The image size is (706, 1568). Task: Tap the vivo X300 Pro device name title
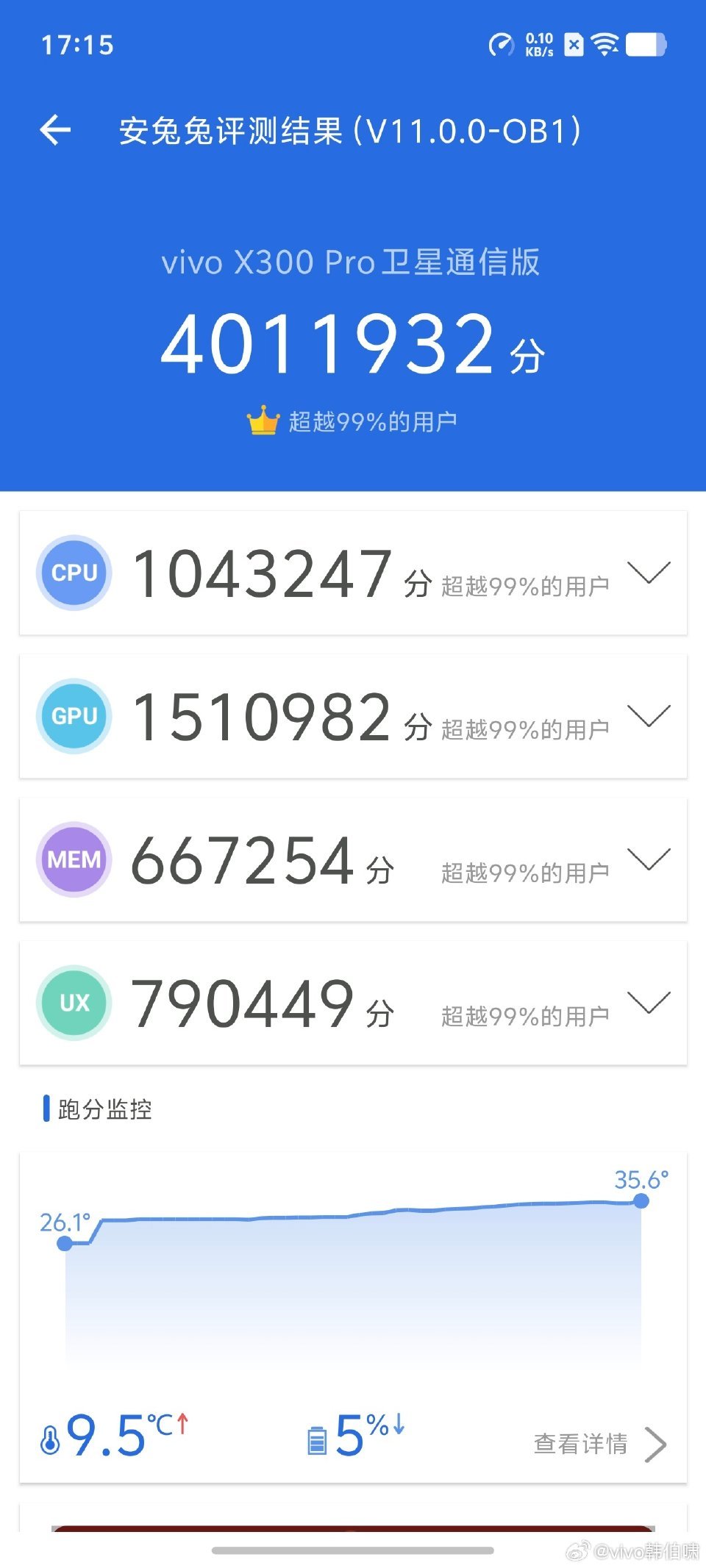[352, 262]
